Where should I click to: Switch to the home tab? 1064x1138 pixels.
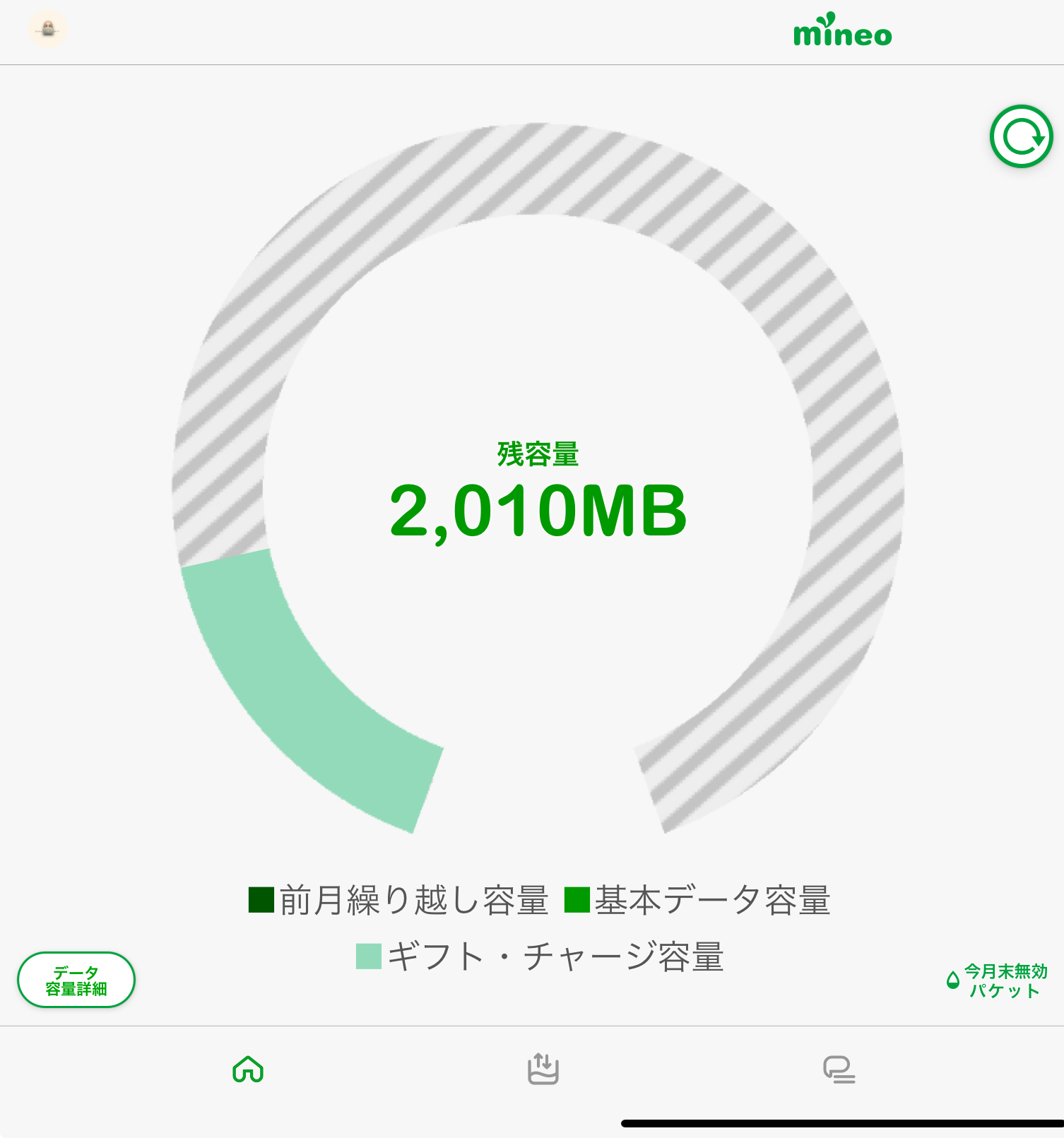pyautogui.click(x=248, y=1069)
